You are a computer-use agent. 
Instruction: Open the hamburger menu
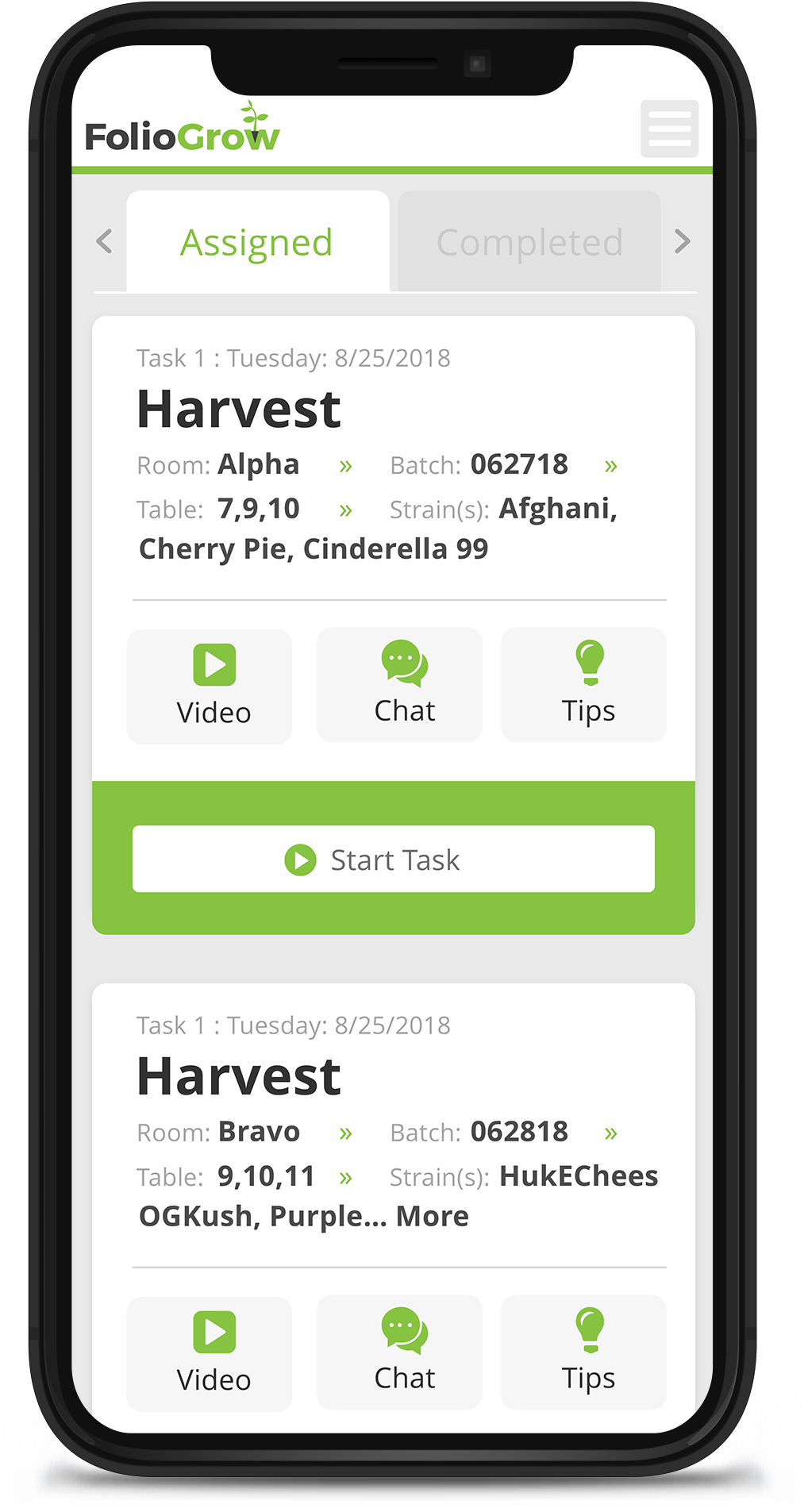click(x=669, y=129)
